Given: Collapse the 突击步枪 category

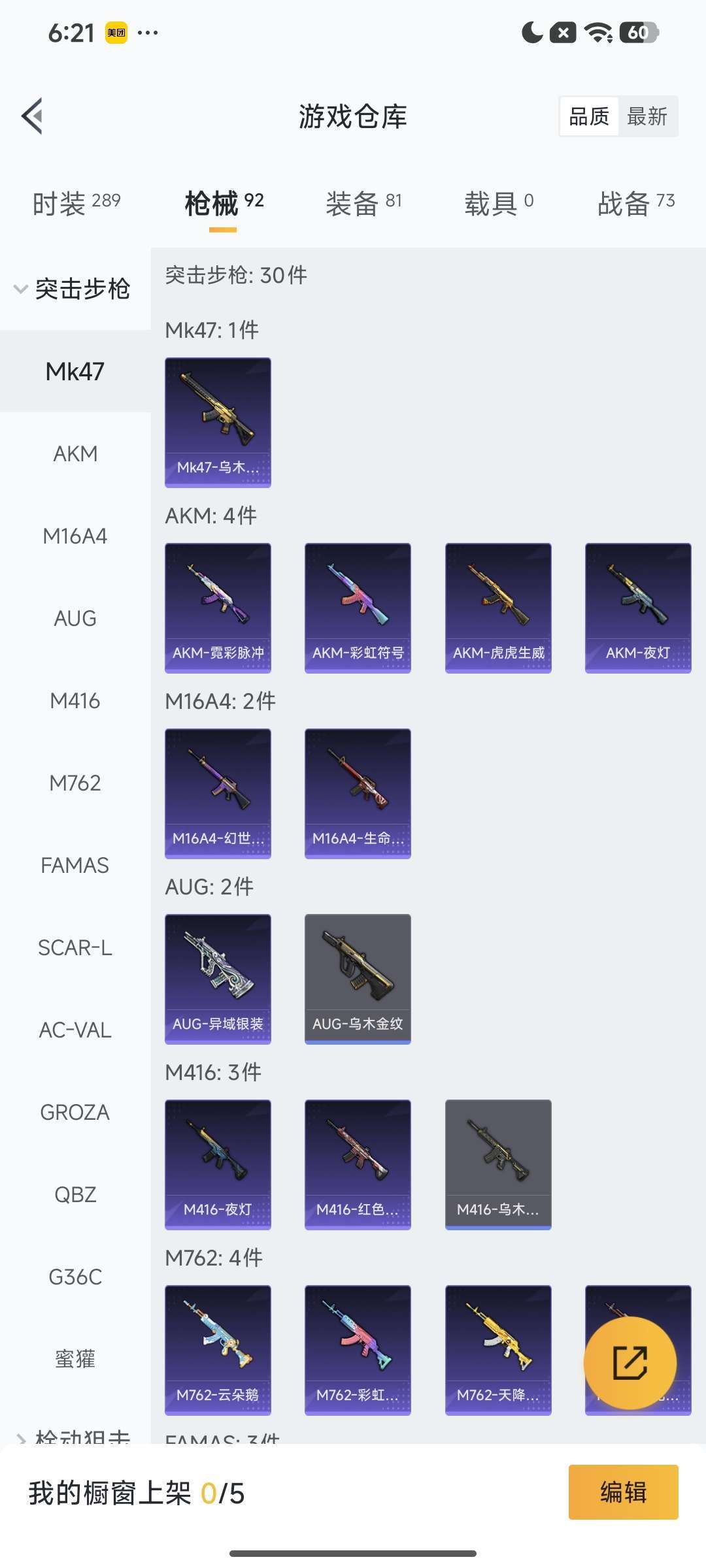Looking at the screenshot, I should tap(73, 289).
